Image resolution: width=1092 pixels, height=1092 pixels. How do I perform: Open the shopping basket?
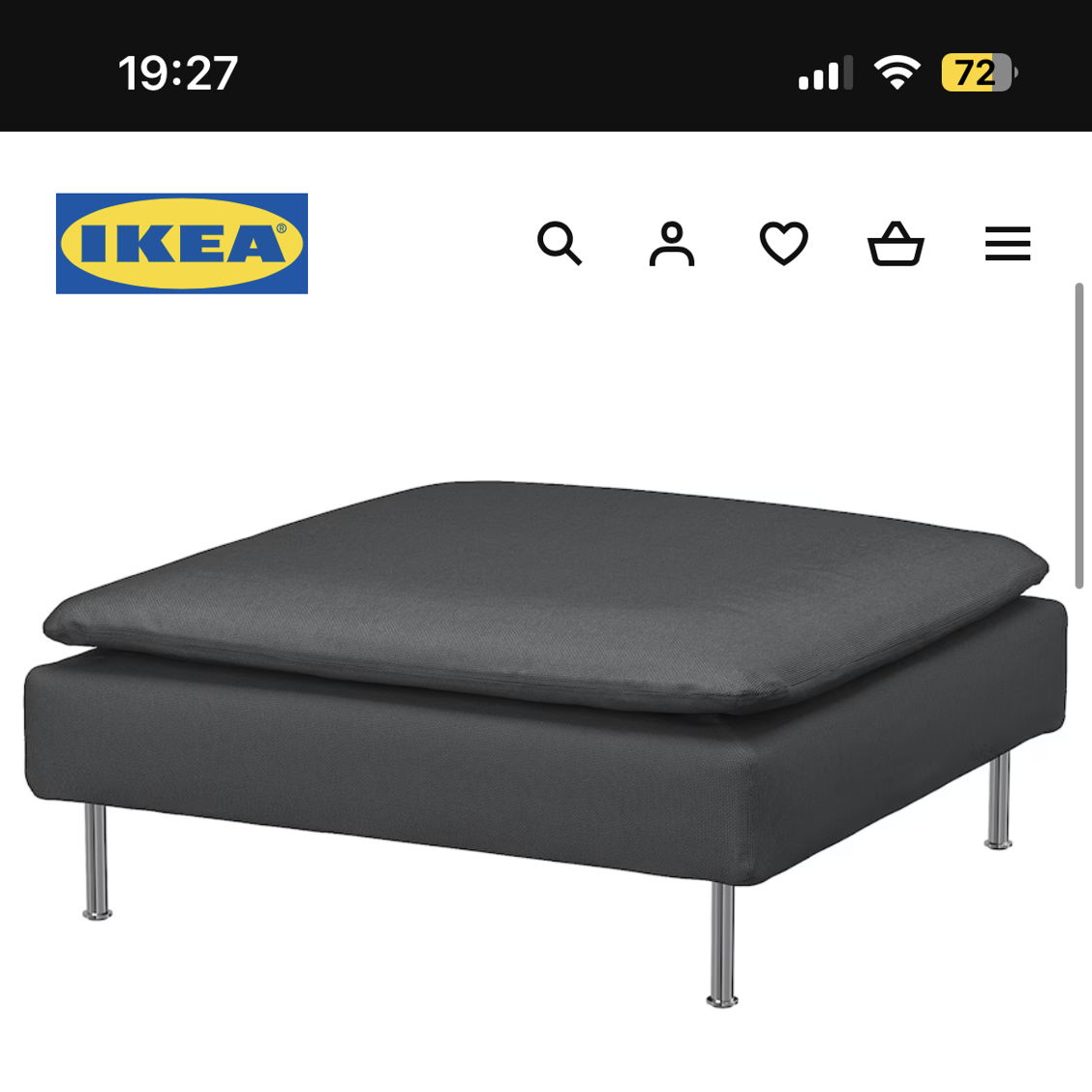[895, 243]
